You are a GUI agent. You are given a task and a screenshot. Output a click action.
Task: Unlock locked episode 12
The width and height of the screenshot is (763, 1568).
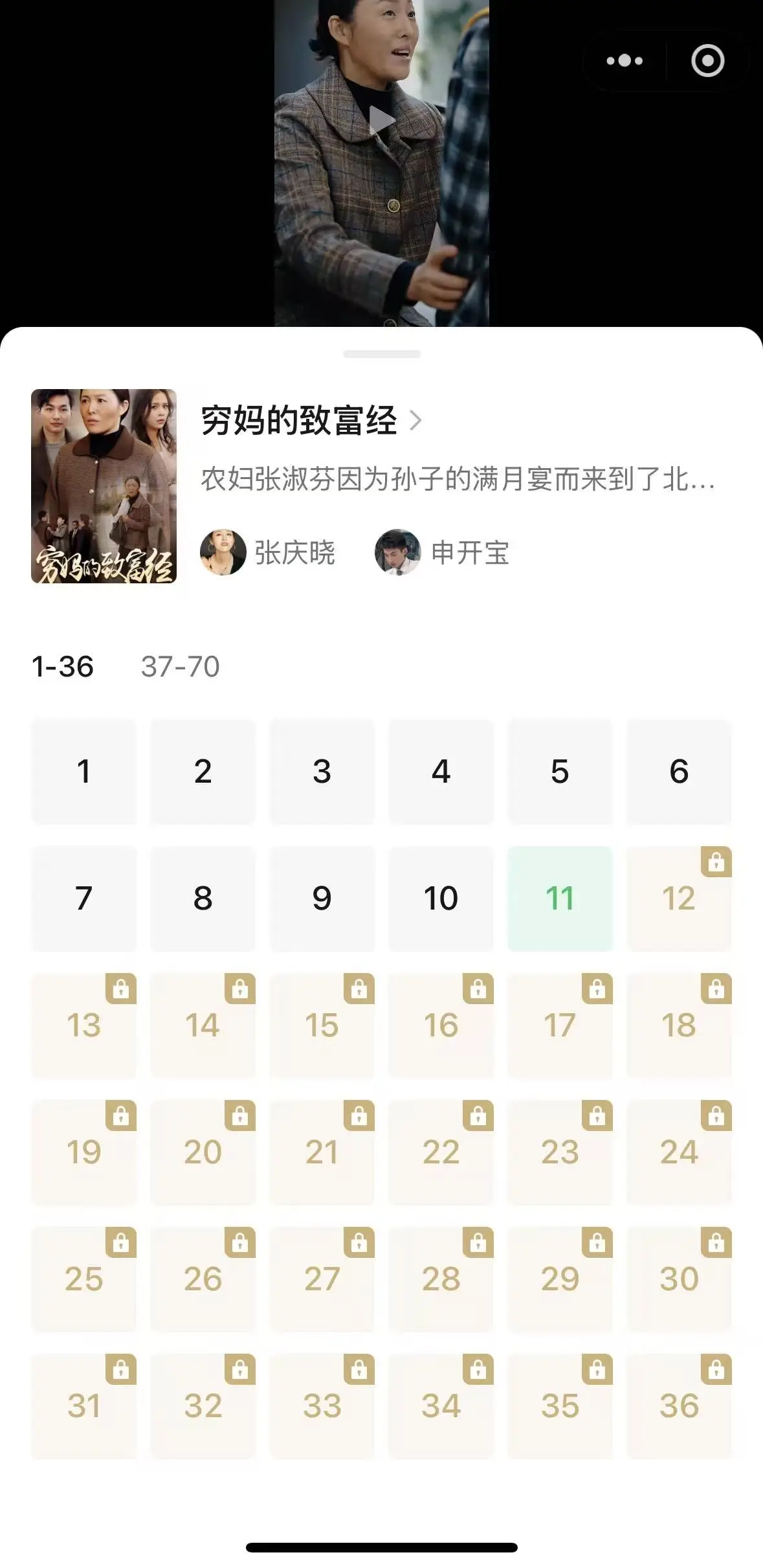pos(679,898)
